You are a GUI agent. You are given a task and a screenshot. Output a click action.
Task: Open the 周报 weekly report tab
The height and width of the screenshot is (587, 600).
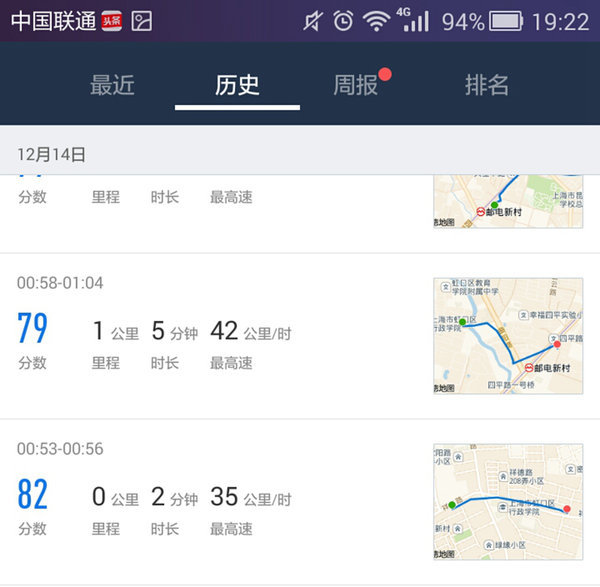tap(356, 86)
